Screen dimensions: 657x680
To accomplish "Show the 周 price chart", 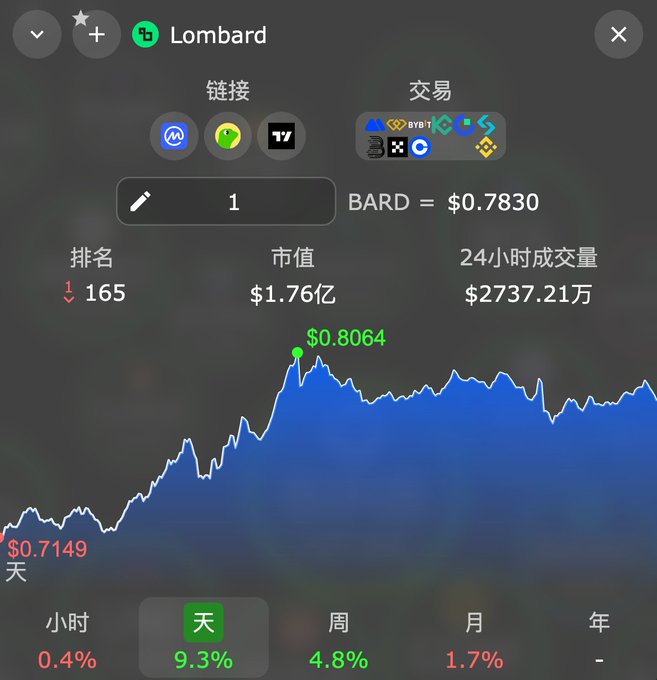I will [x=339, y=640].
